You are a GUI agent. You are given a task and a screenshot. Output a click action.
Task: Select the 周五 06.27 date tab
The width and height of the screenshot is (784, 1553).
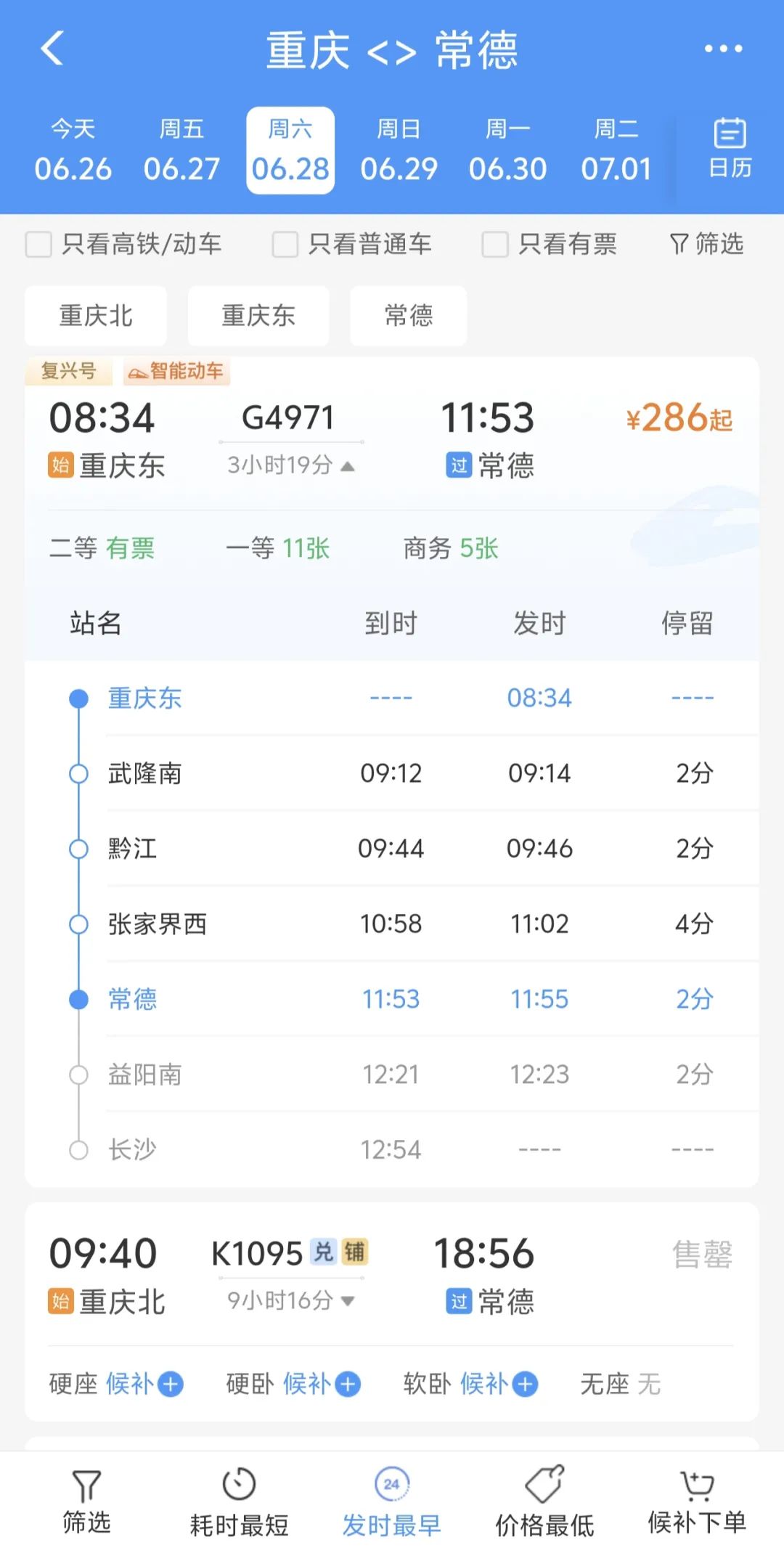click(x=181, y=150)
